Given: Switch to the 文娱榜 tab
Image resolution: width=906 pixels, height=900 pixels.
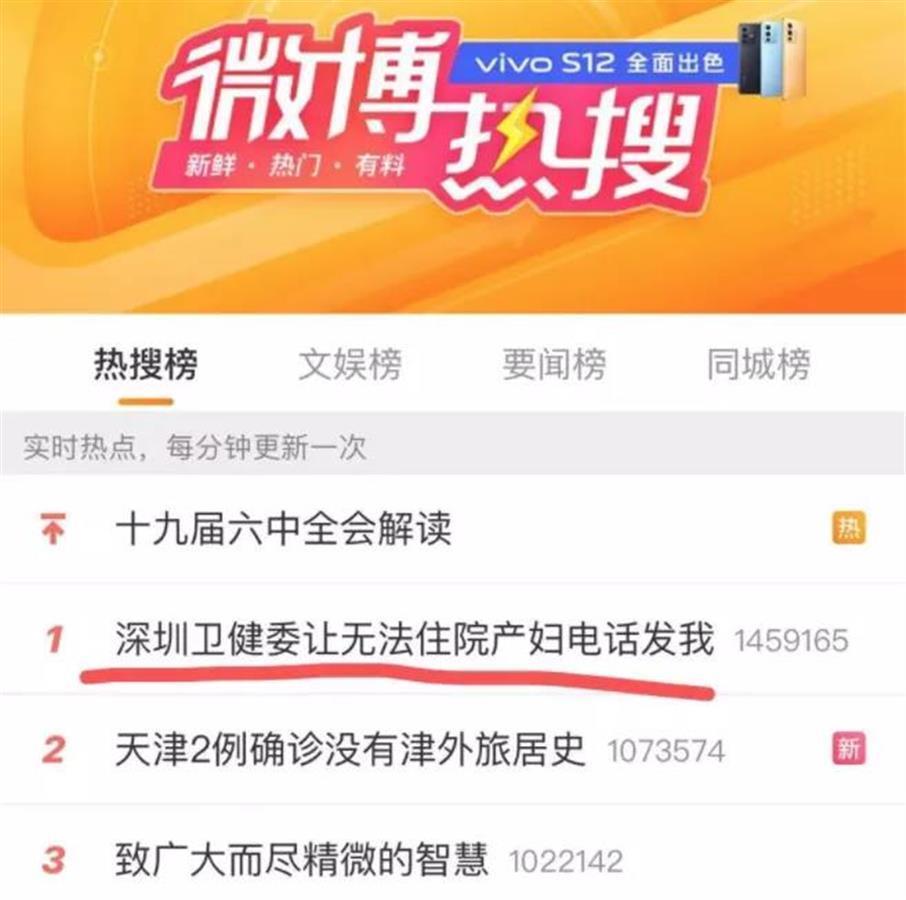Looking at the screenshot, I should click(350, 364).
